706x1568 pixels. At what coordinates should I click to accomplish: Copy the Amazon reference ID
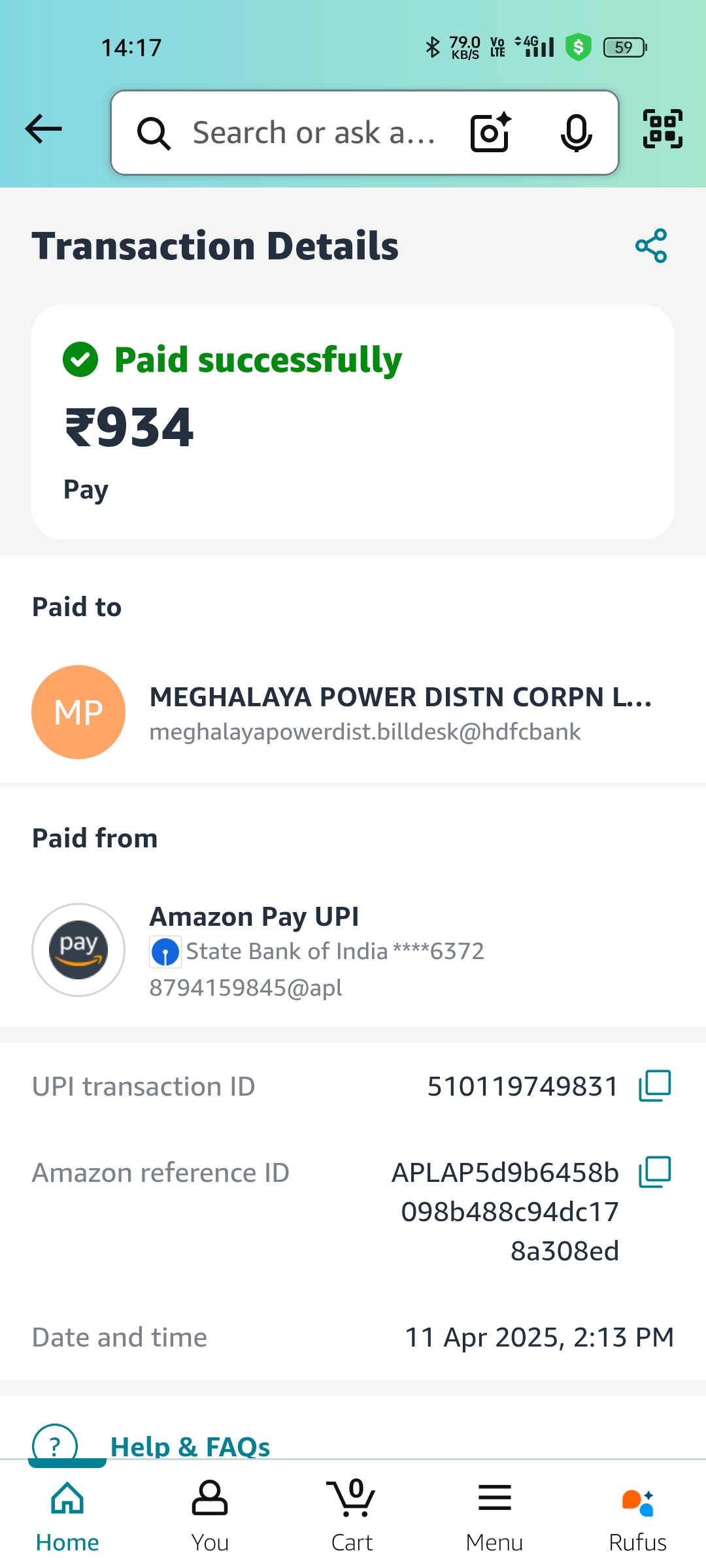point(655,1172)
